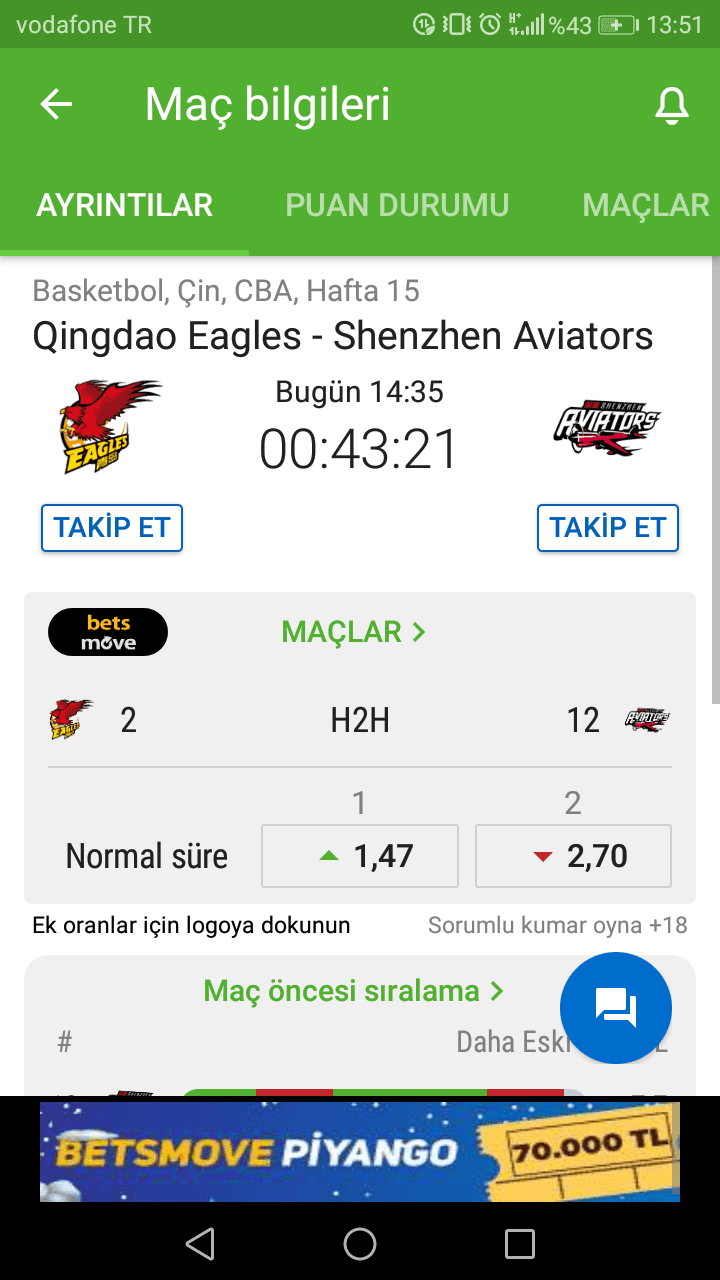This screenshot has width=720, height=1280.
Task: Go back using the header arrow
Action: [x=56, y=104]
